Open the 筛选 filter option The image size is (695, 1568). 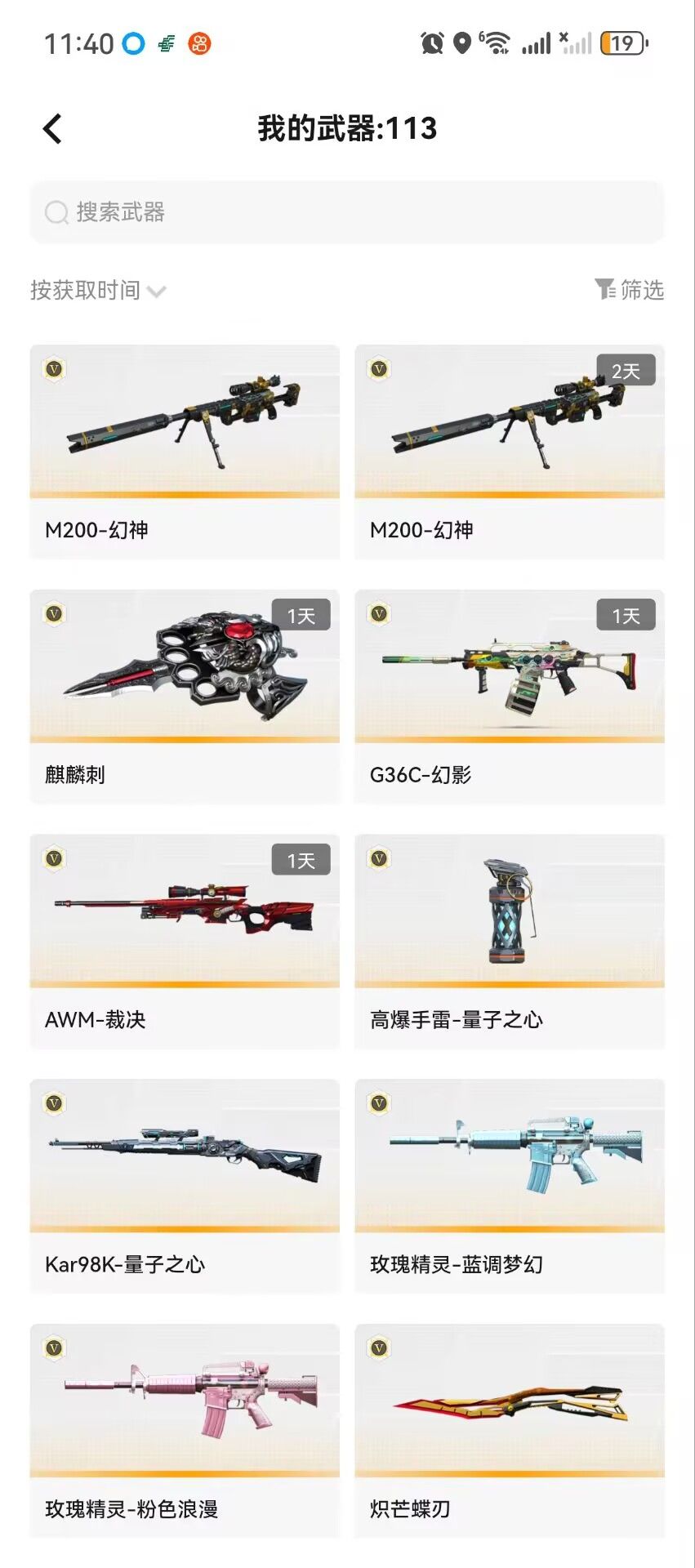tap(629, 290)
